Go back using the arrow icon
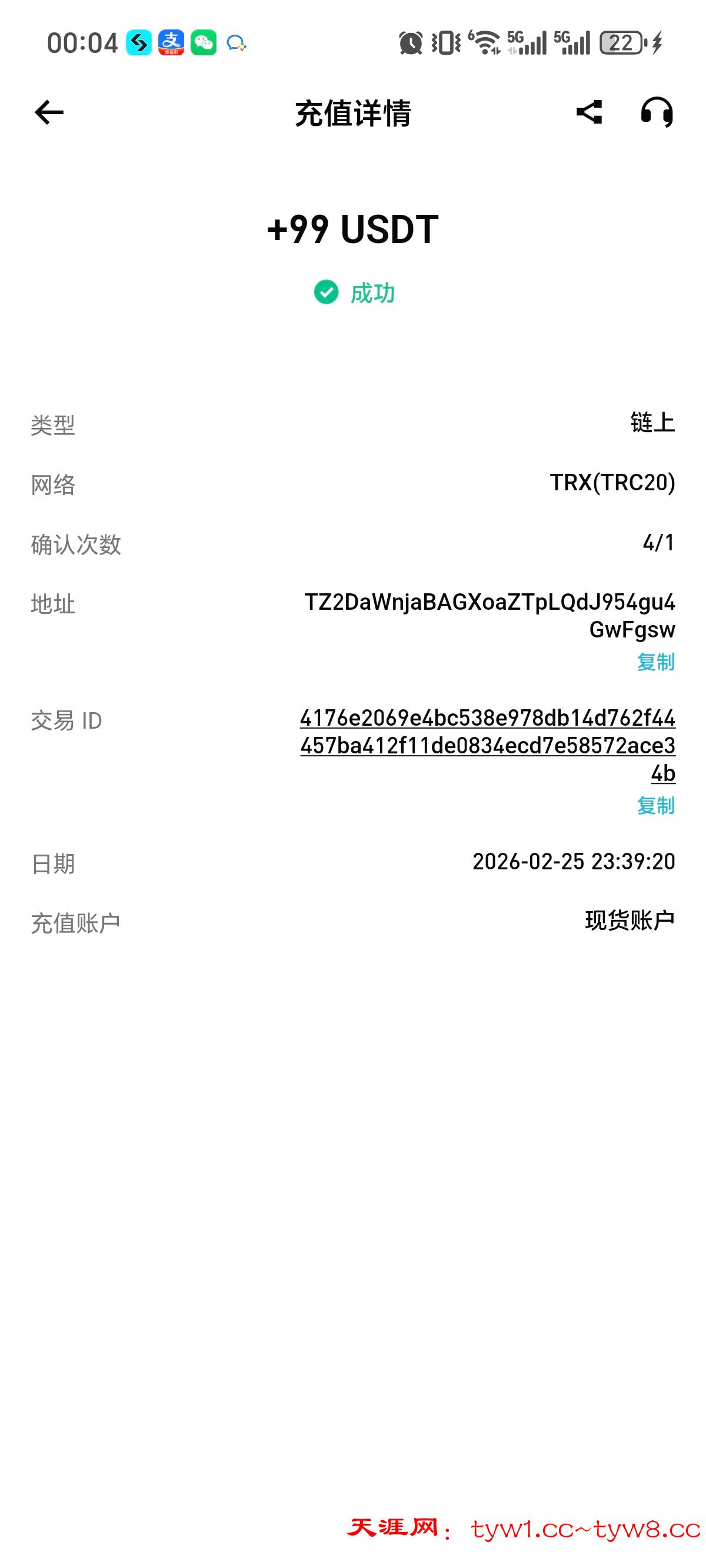This screenshot has height=1568, width=706. point(49,112)
